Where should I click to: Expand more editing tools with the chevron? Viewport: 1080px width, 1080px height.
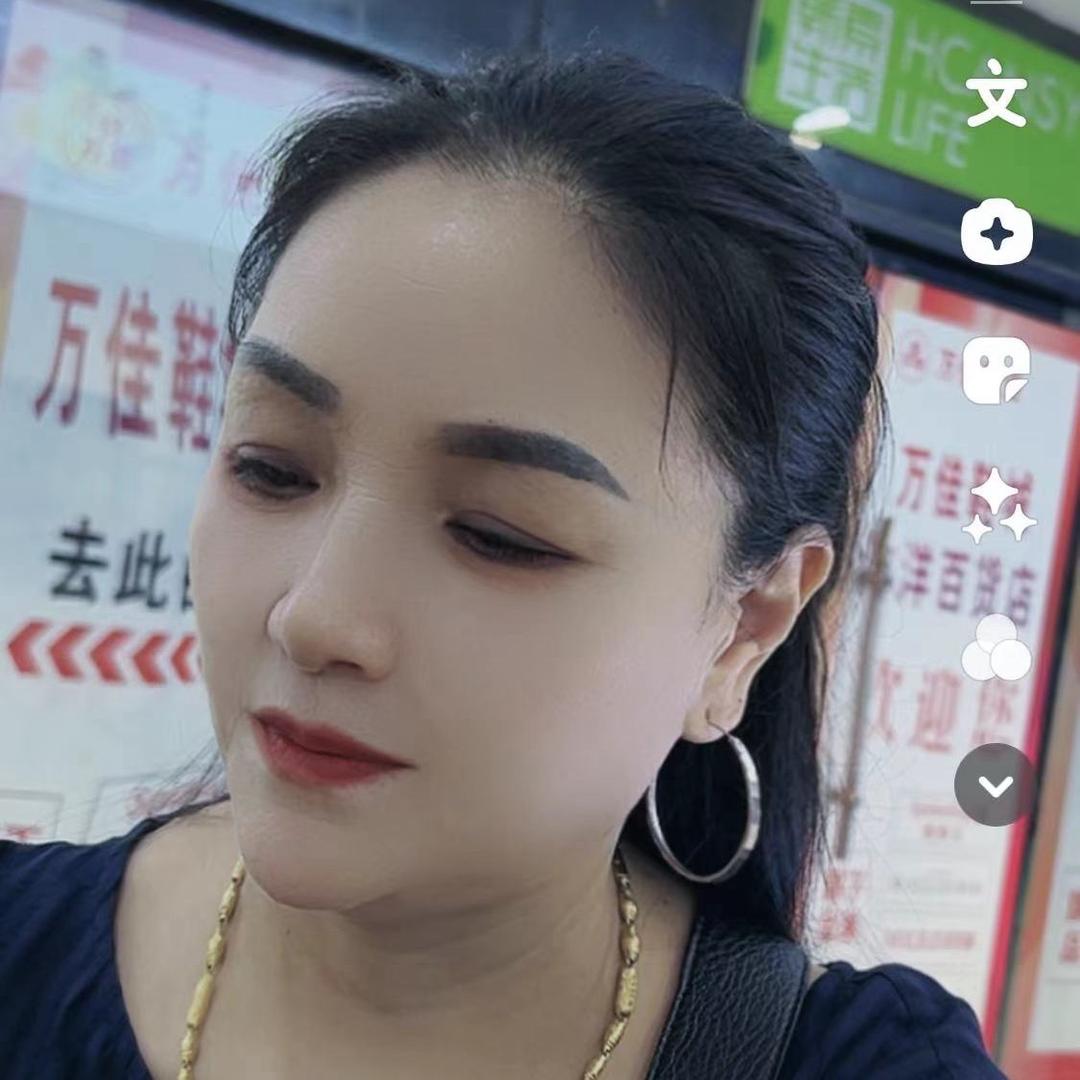point(996,785)
